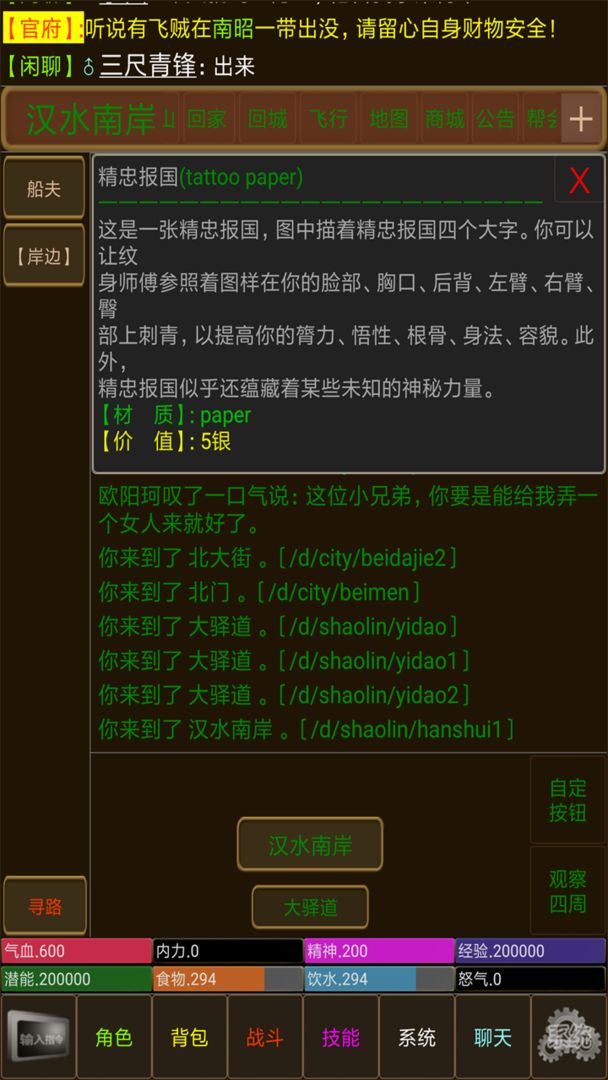Switch to the 技能 skills tab
This screenshot has width=608, height=1080.
(x=340, y=1037)
